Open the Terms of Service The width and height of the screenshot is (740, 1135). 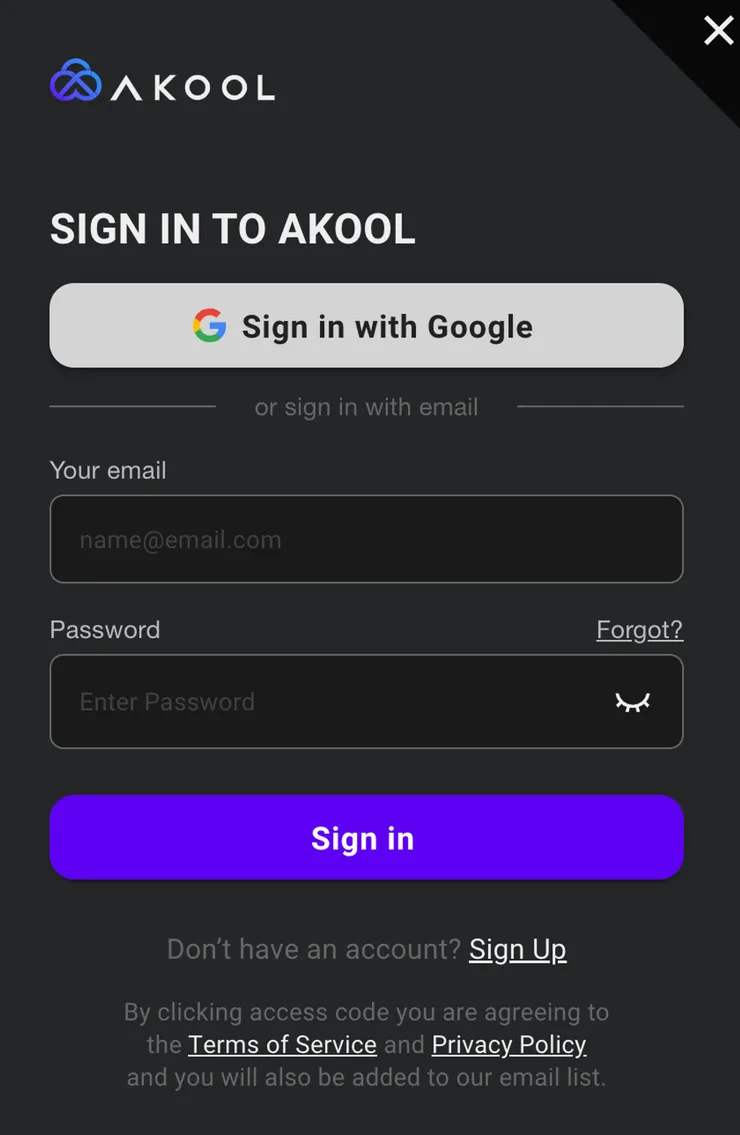(282, 1045)
